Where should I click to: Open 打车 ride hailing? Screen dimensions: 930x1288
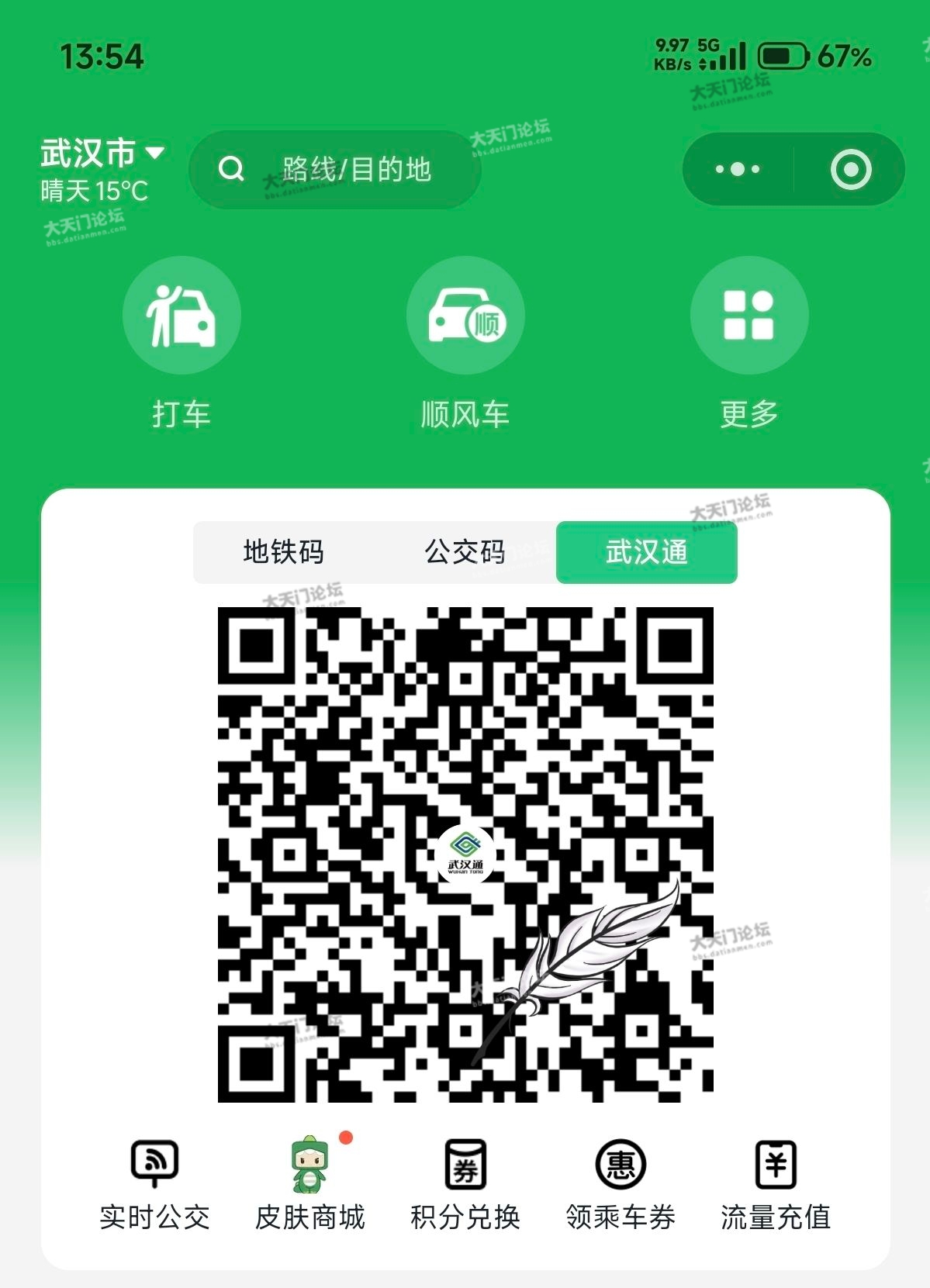click(182, 316)
